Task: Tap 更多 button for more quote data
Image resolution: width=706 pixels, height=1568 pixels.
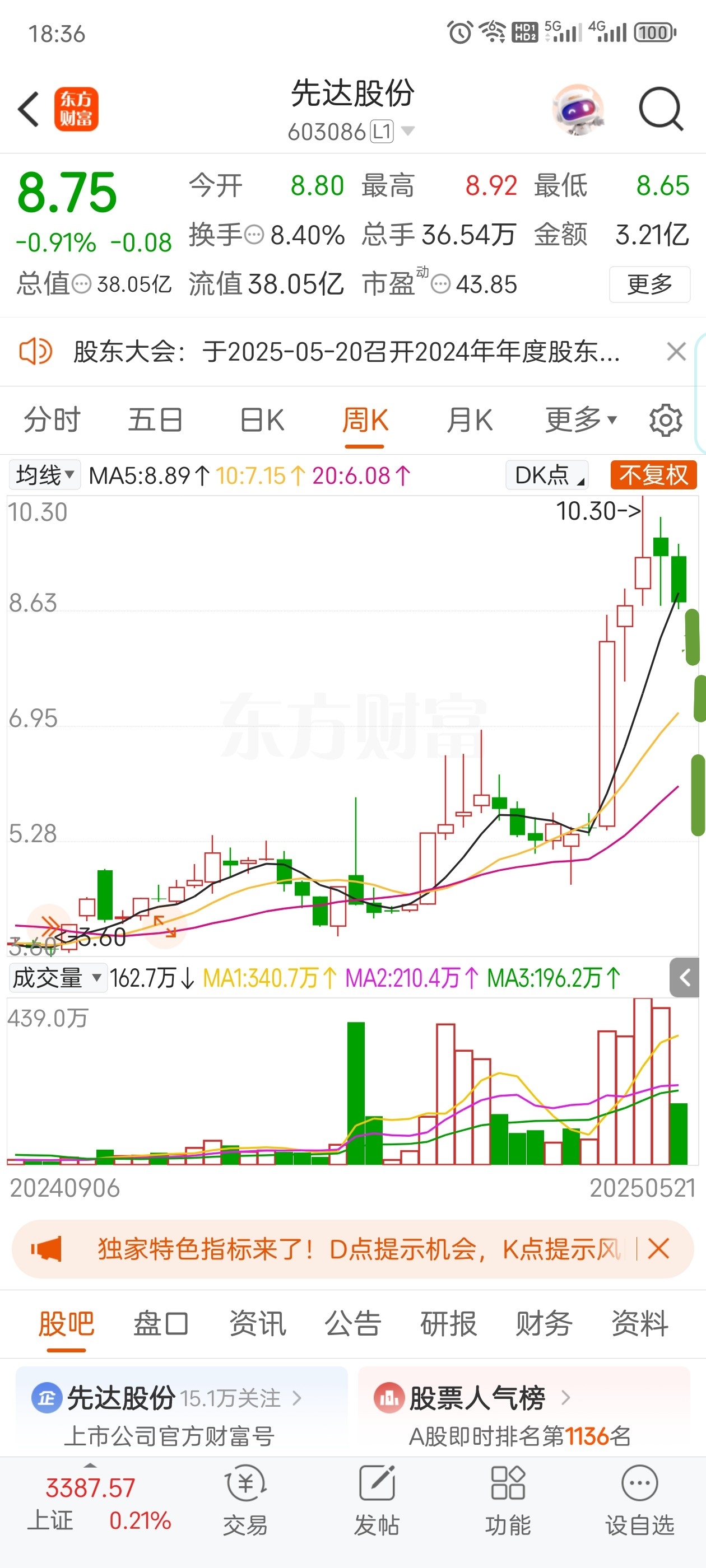Action: coord(649,284)
